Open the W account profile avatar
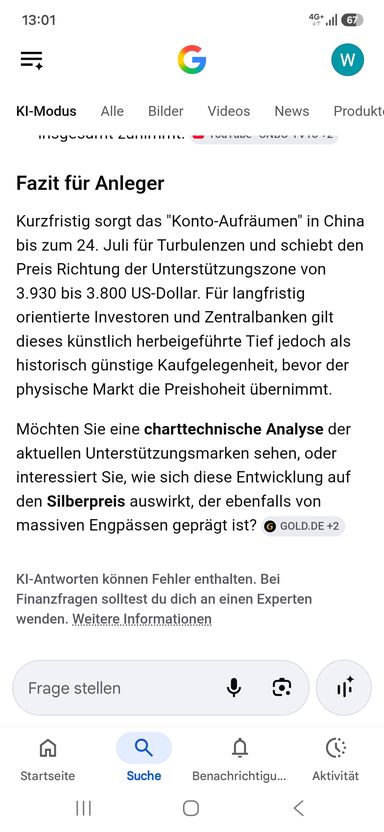The image size is (384, 832). point(347,59)
